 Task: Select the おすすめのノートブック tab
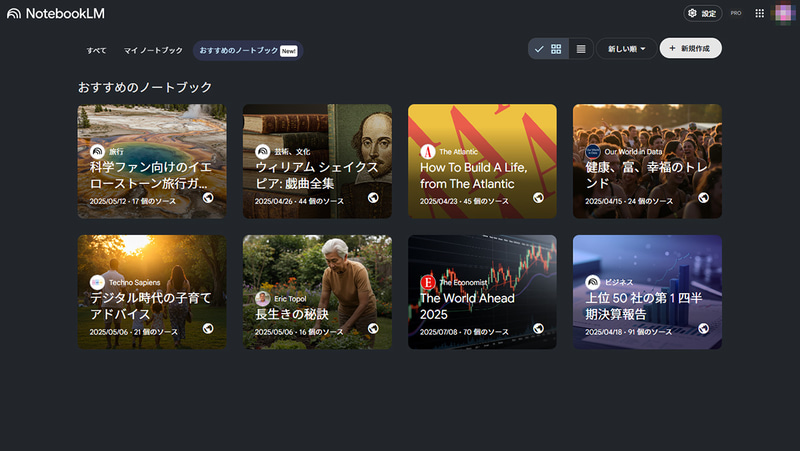click(247, 49)
